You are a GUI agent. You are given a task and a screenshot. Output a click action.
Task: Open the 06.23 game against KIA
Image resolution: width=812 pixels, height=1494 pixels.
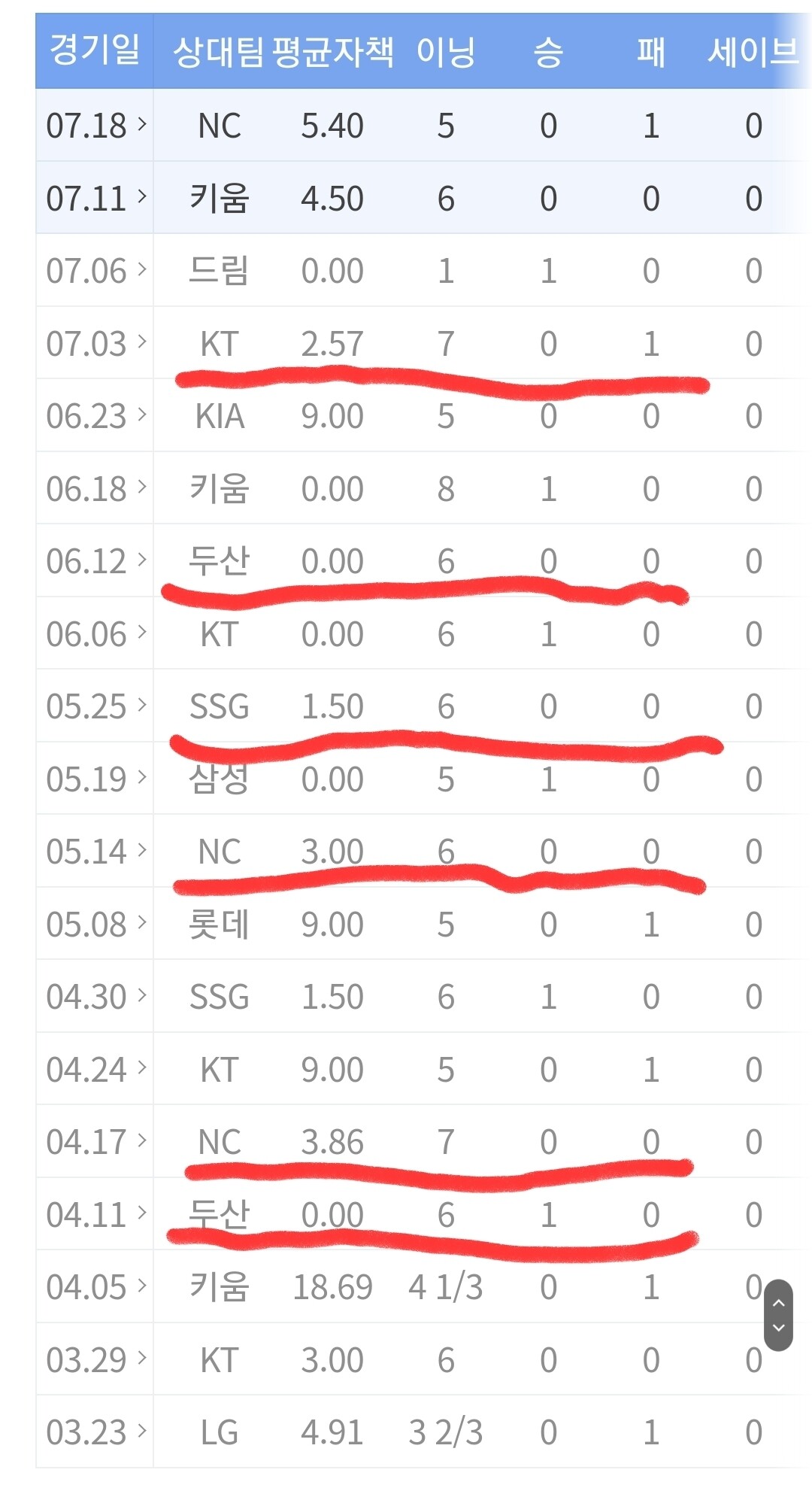[x=95, y=416]
